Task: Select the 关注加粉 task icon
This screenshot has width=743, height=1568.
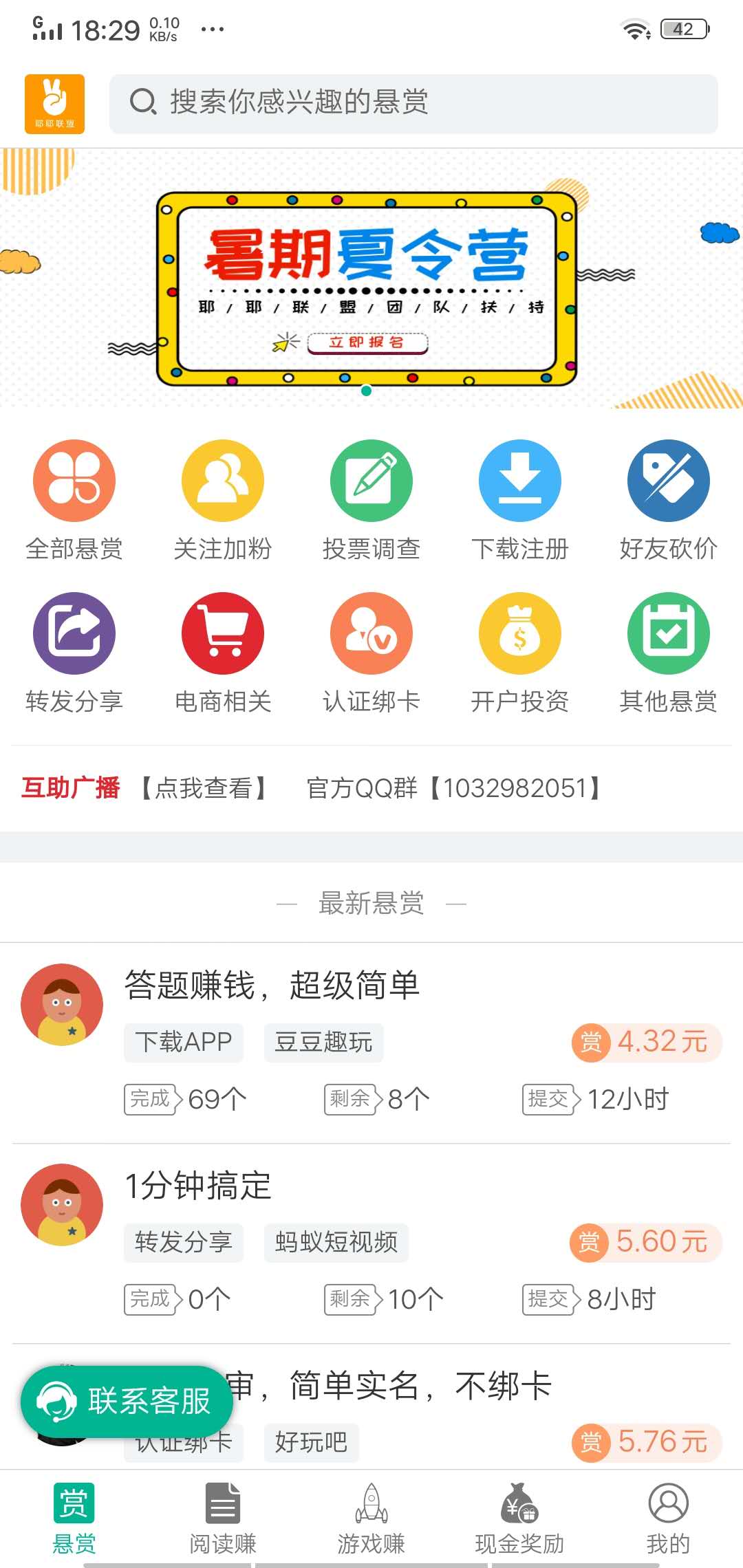Action: 222,480
